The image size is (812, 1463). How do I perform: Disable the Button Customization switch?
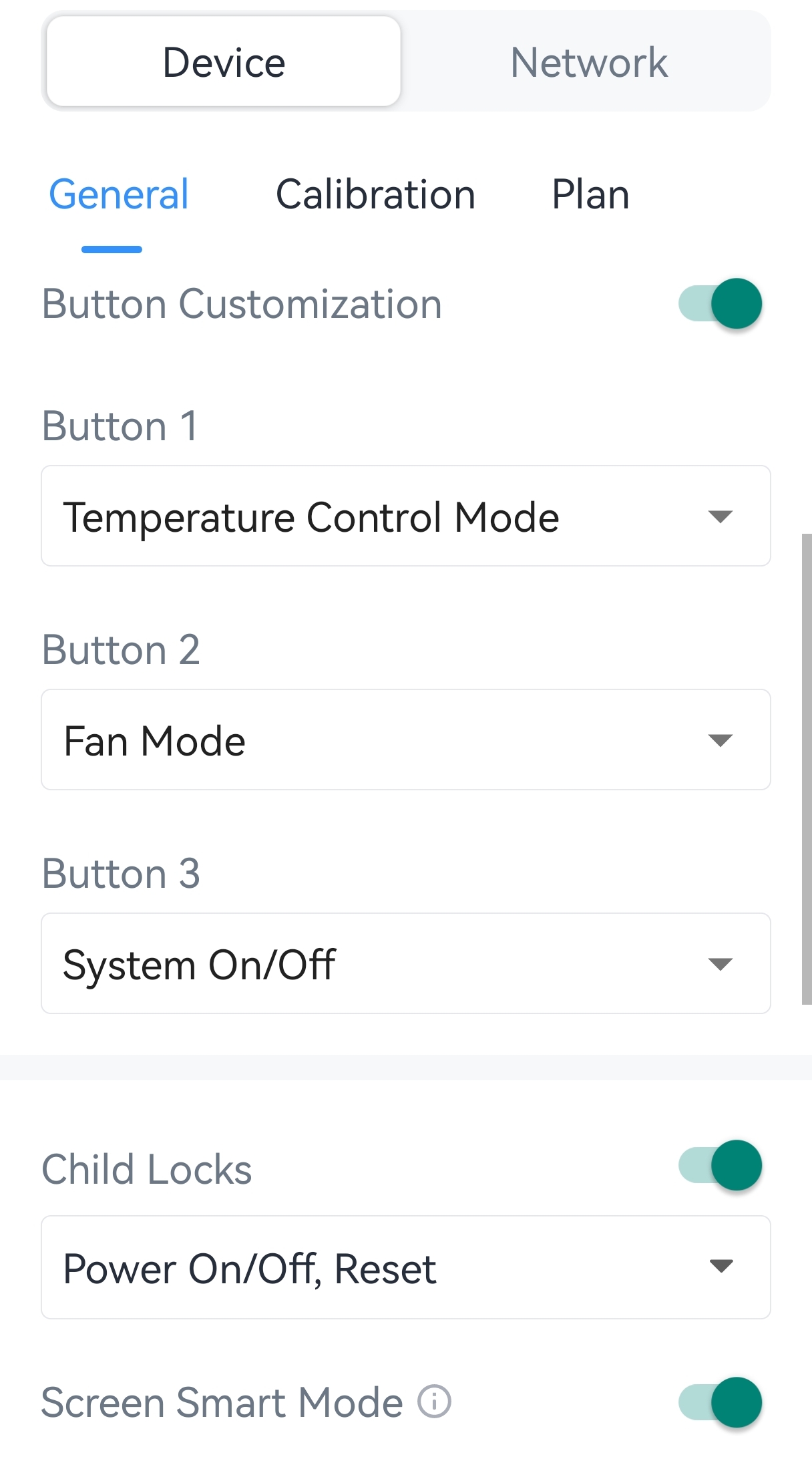tap(721, 304)
